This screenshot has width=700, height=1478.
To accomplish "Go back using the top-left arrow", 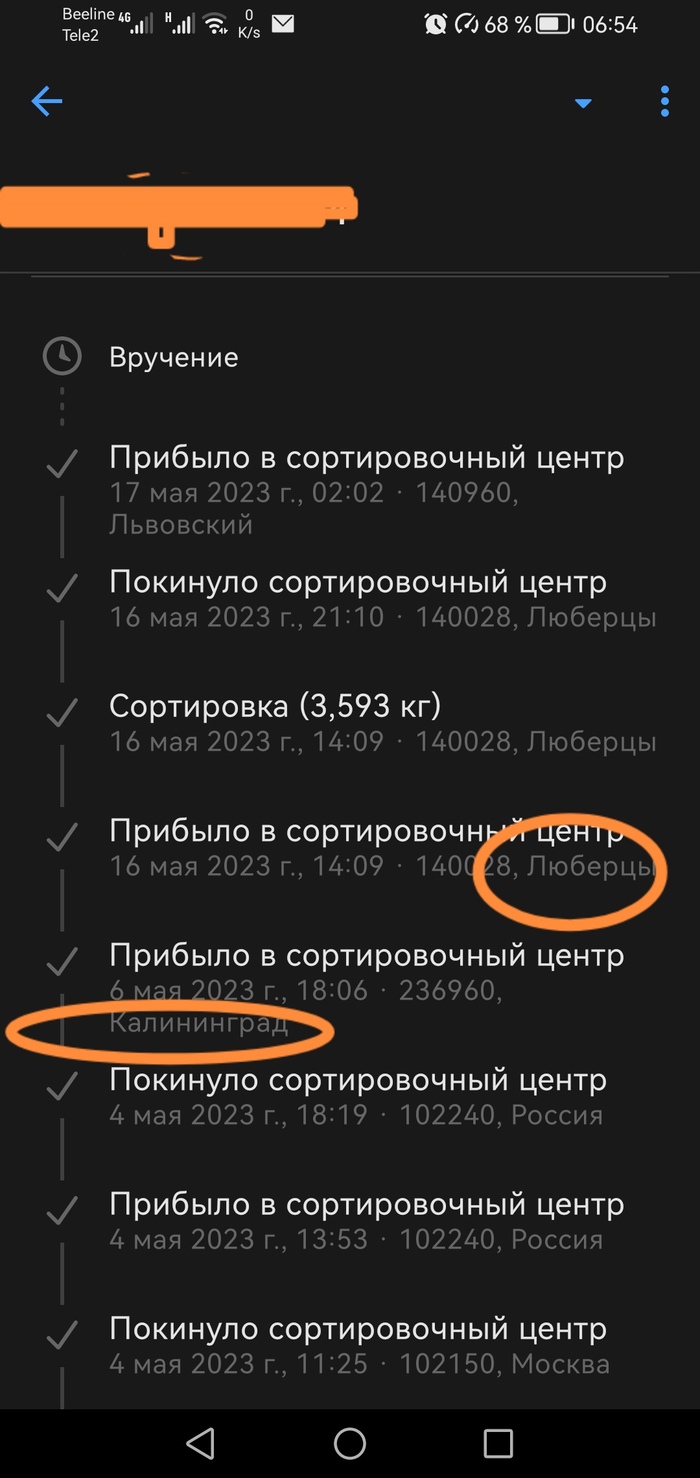I will 47,102.
